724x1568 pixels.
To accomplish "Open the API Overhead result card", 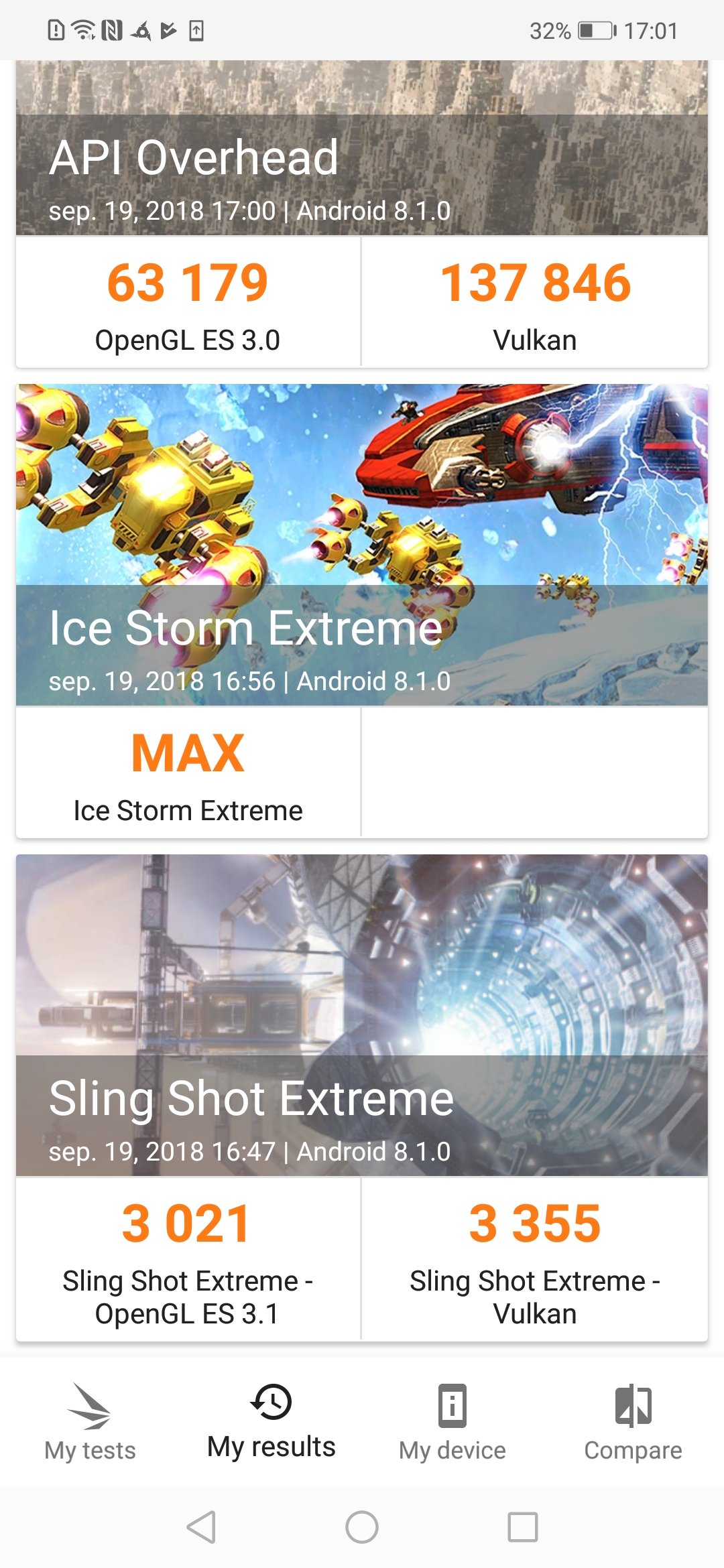I will [362, 214].
